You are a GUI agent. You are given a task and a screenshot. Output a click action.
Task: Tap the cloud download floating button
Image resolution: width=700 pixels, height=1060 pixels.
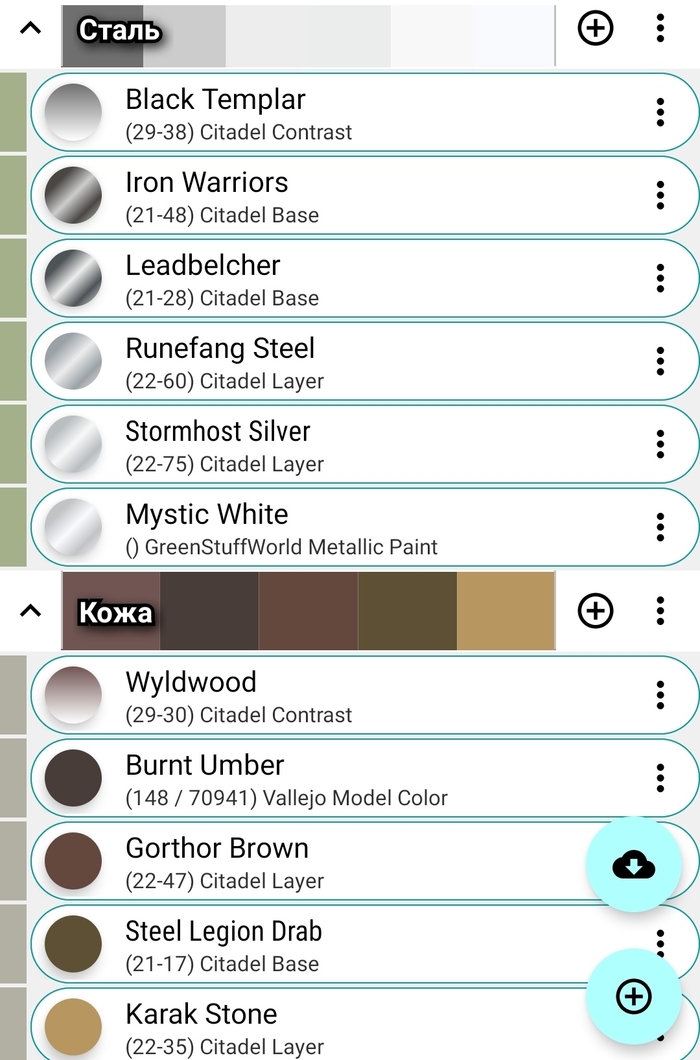pyautogui.click(x=634, y=865)
